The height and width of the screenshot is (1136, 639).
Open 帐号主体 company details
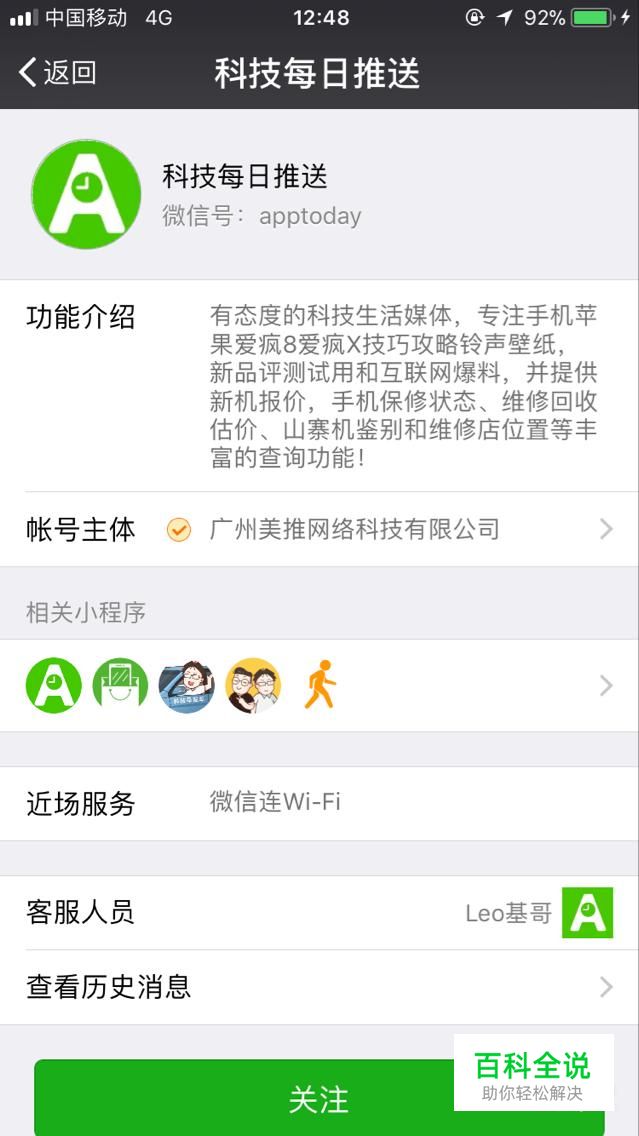click(320, 529)
